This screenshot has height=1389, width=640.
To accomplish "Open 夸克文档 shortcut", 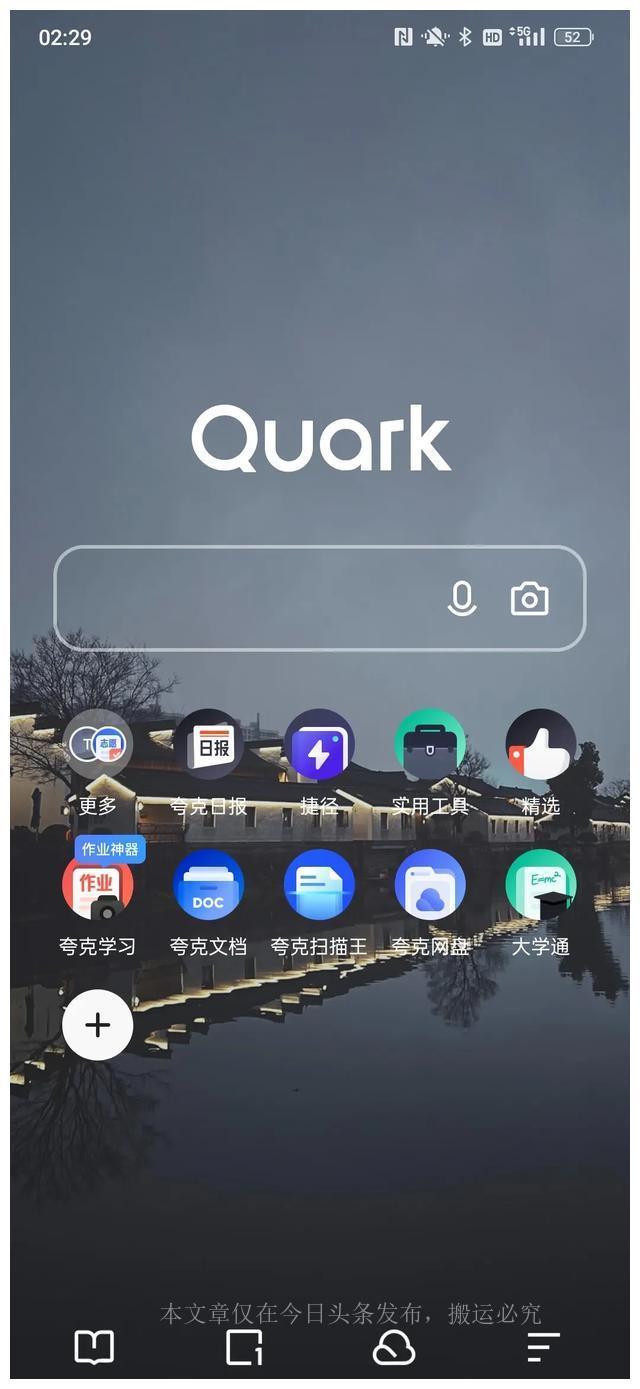I will tap(208, 886).
